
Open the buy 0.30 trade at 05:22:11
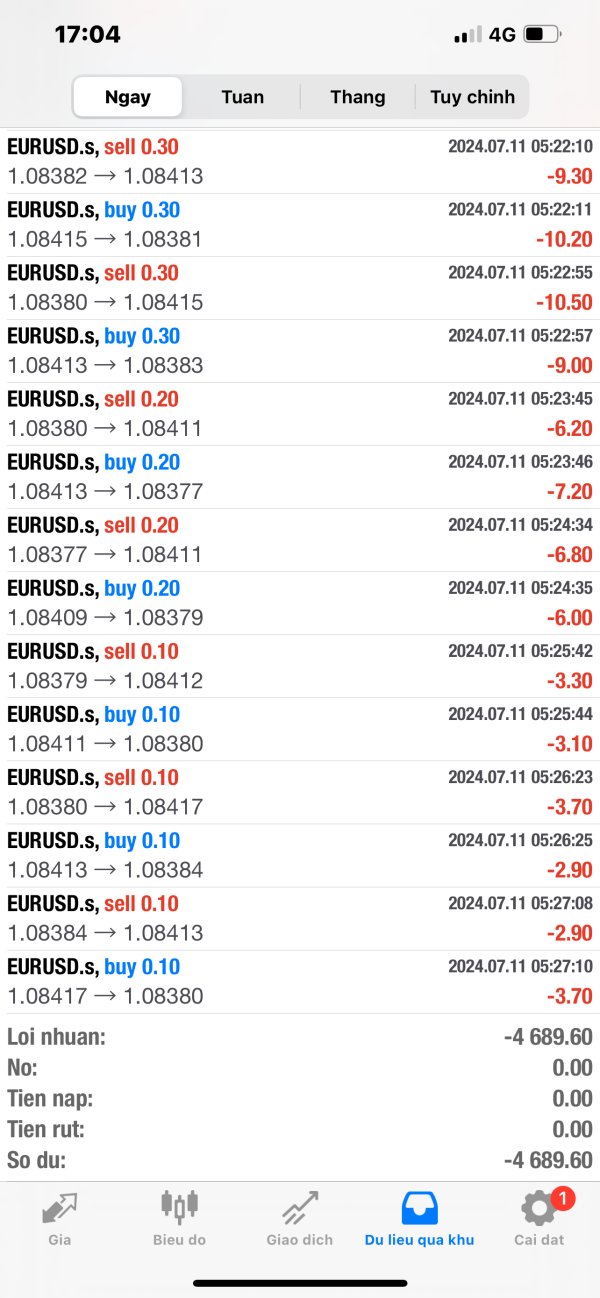[300, 225]
